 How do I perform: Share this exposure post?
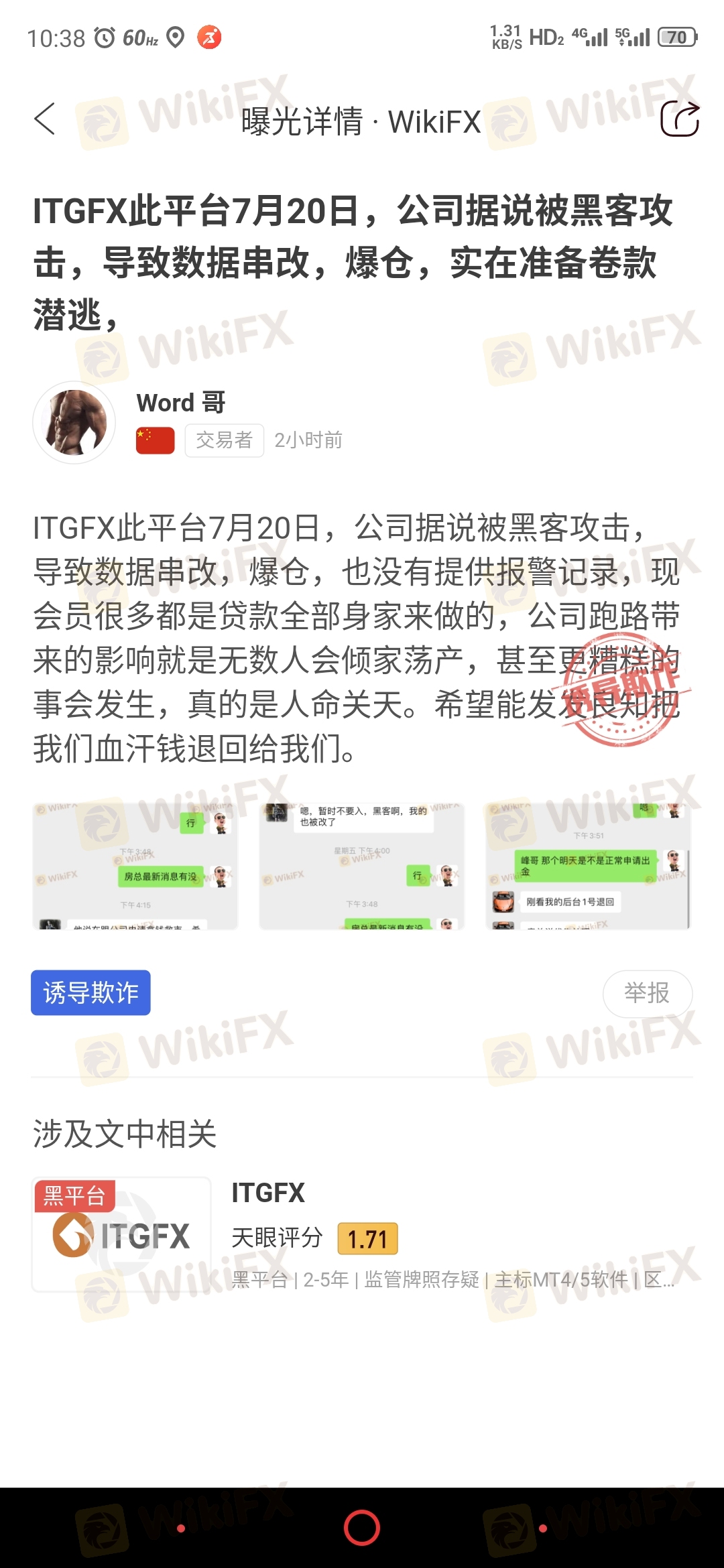click(680, 119)
